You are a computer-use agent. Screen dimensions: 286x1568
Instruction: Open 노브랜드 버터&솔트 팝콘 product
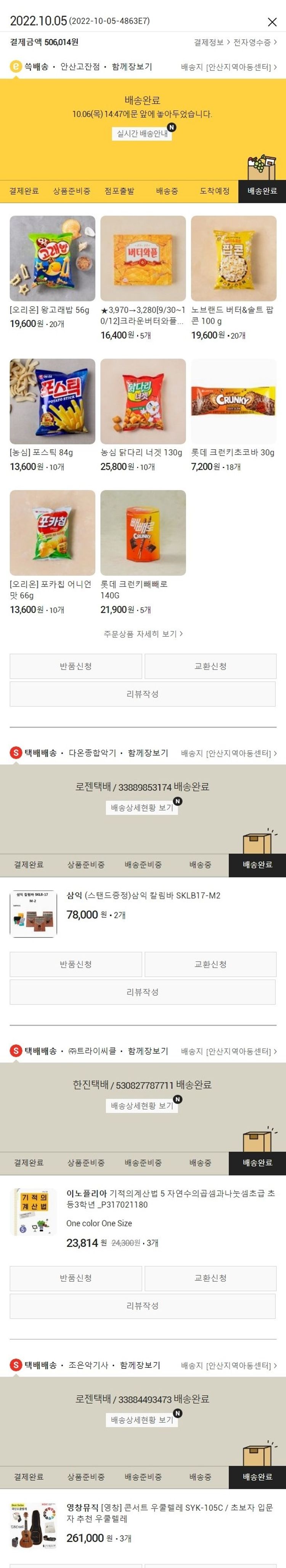234,258
